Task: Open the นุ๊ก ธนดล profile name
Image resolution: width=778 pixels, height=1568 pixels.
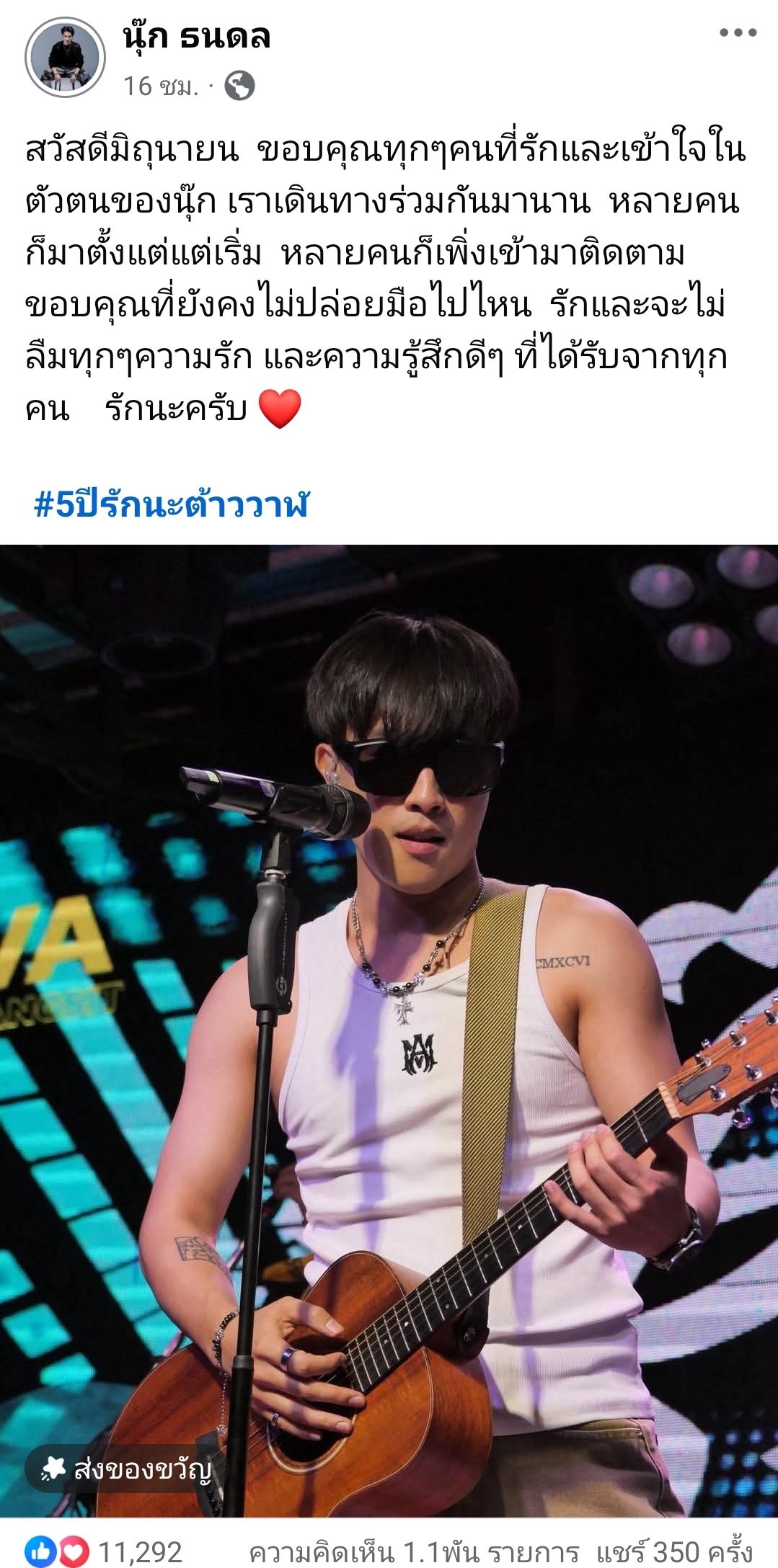Action: (196, 36)
